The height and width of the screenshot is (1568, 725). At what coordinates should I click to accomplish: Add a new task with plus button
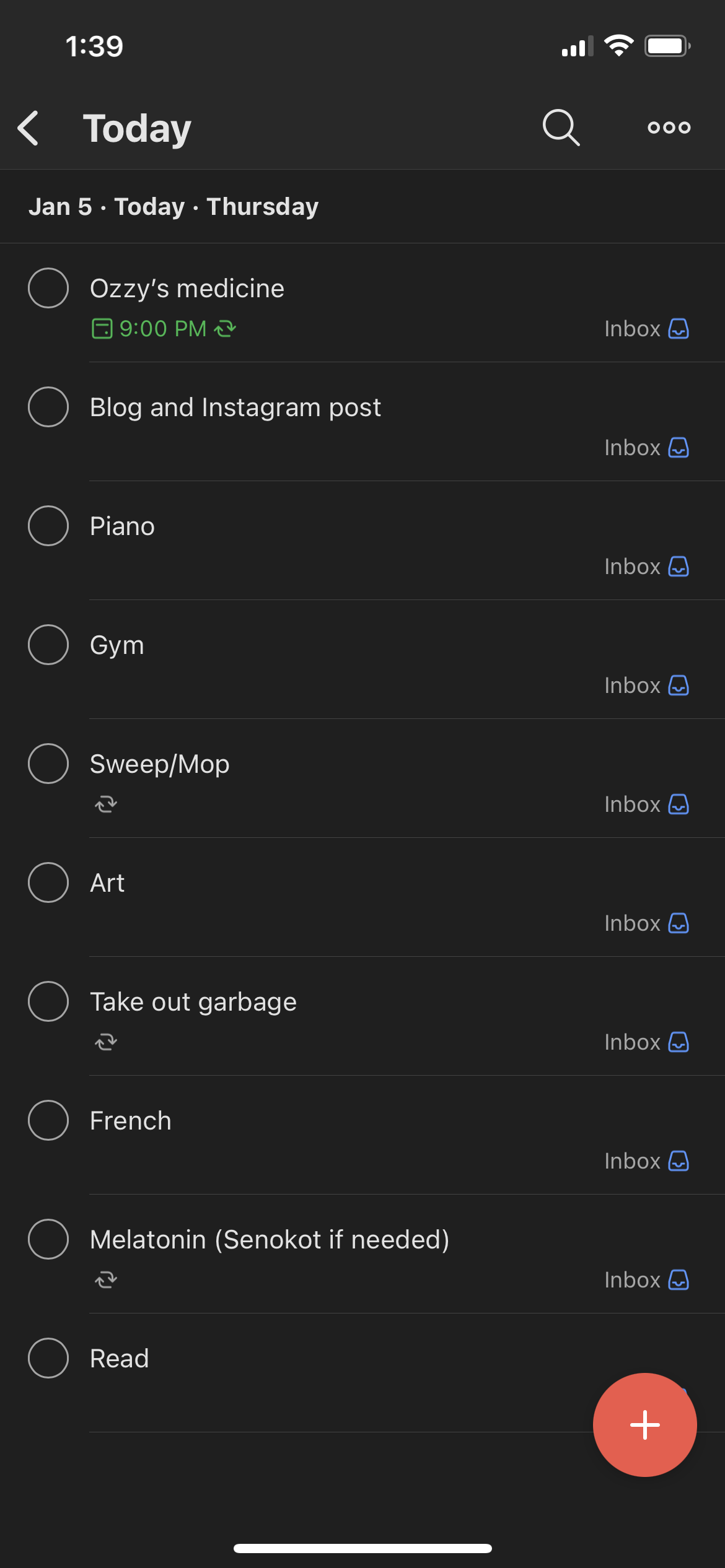[x=644, y=1424]
